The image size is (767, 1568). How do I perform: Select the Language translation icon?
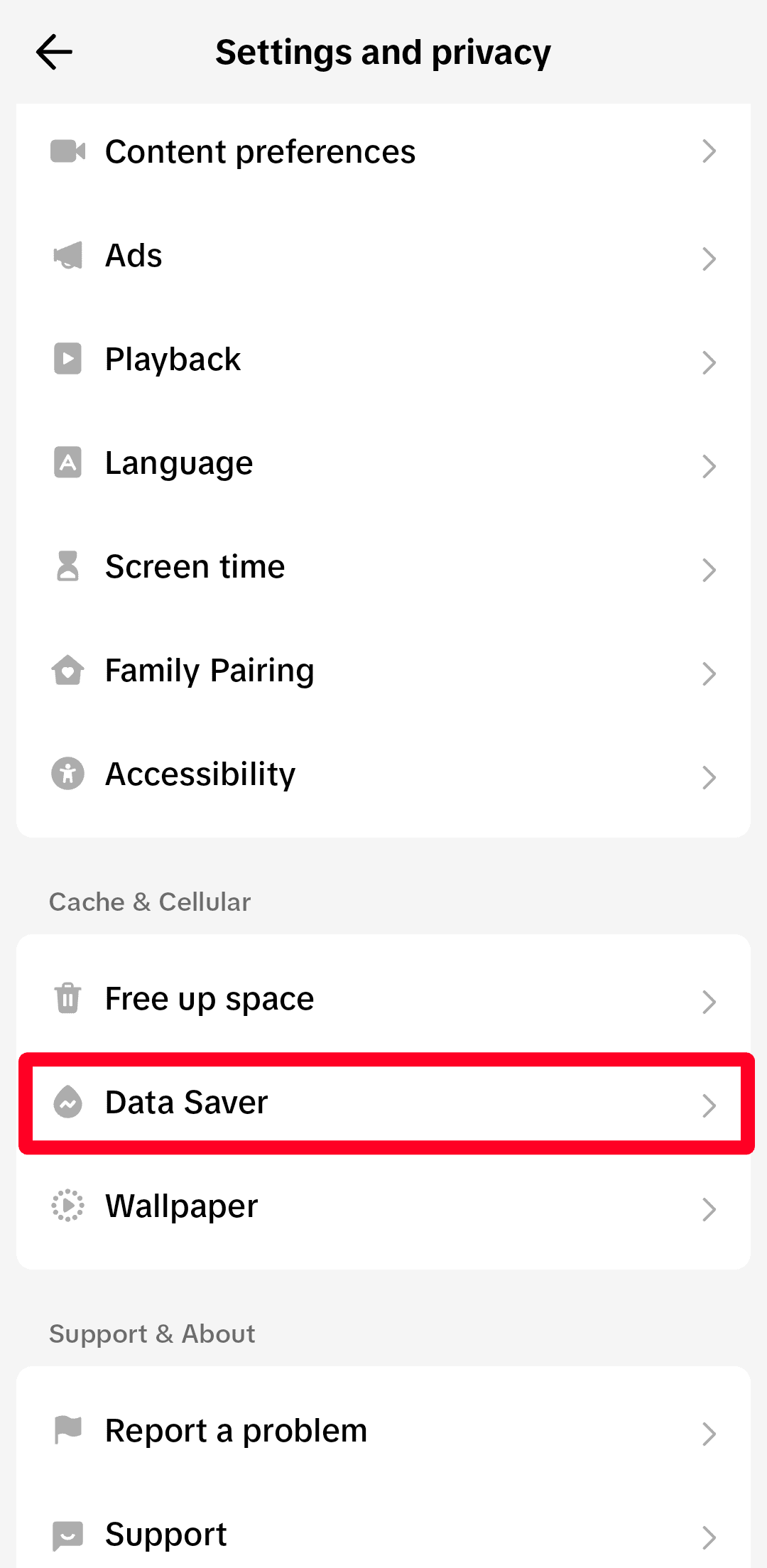(67, 463)
